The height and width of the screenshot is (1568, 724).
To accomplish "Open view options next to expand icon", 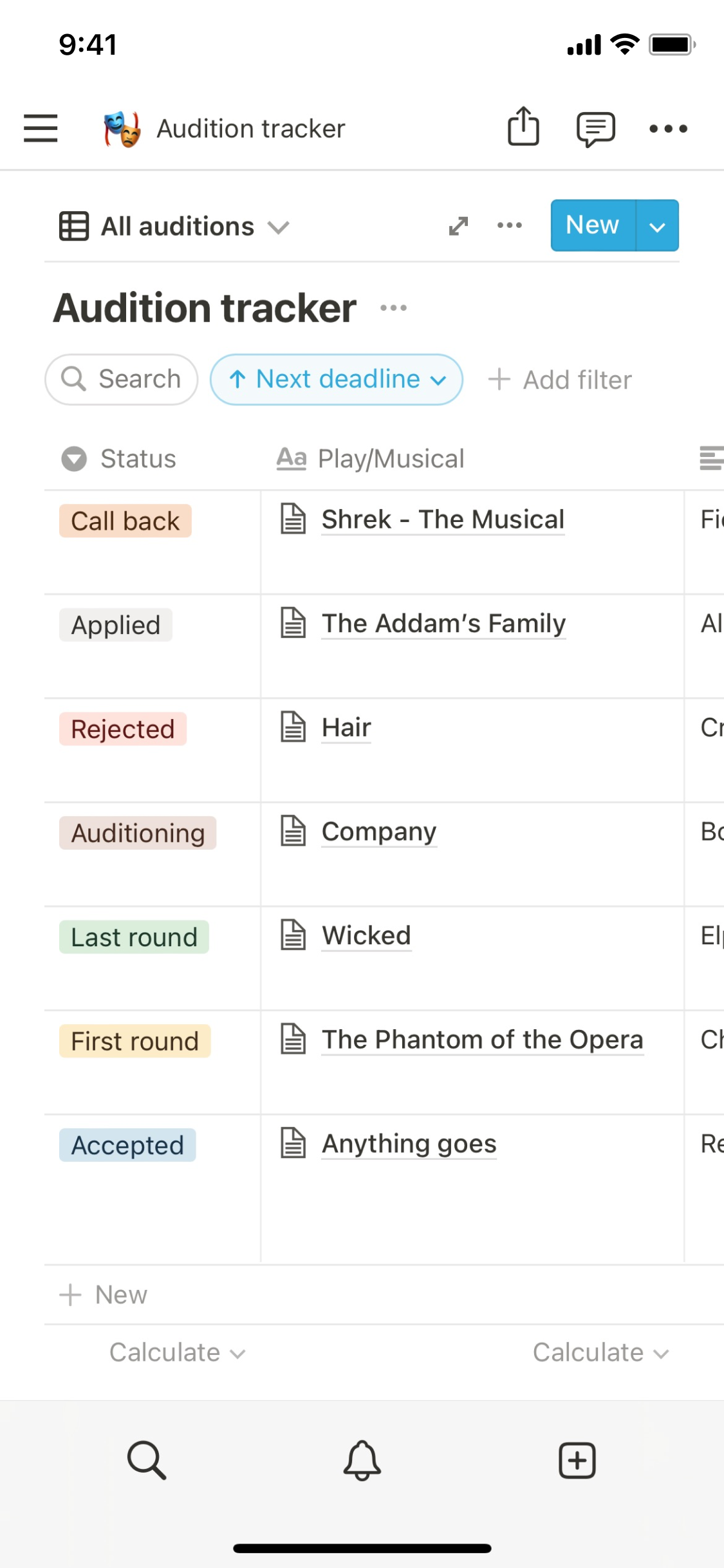I will tap(509, 225).
